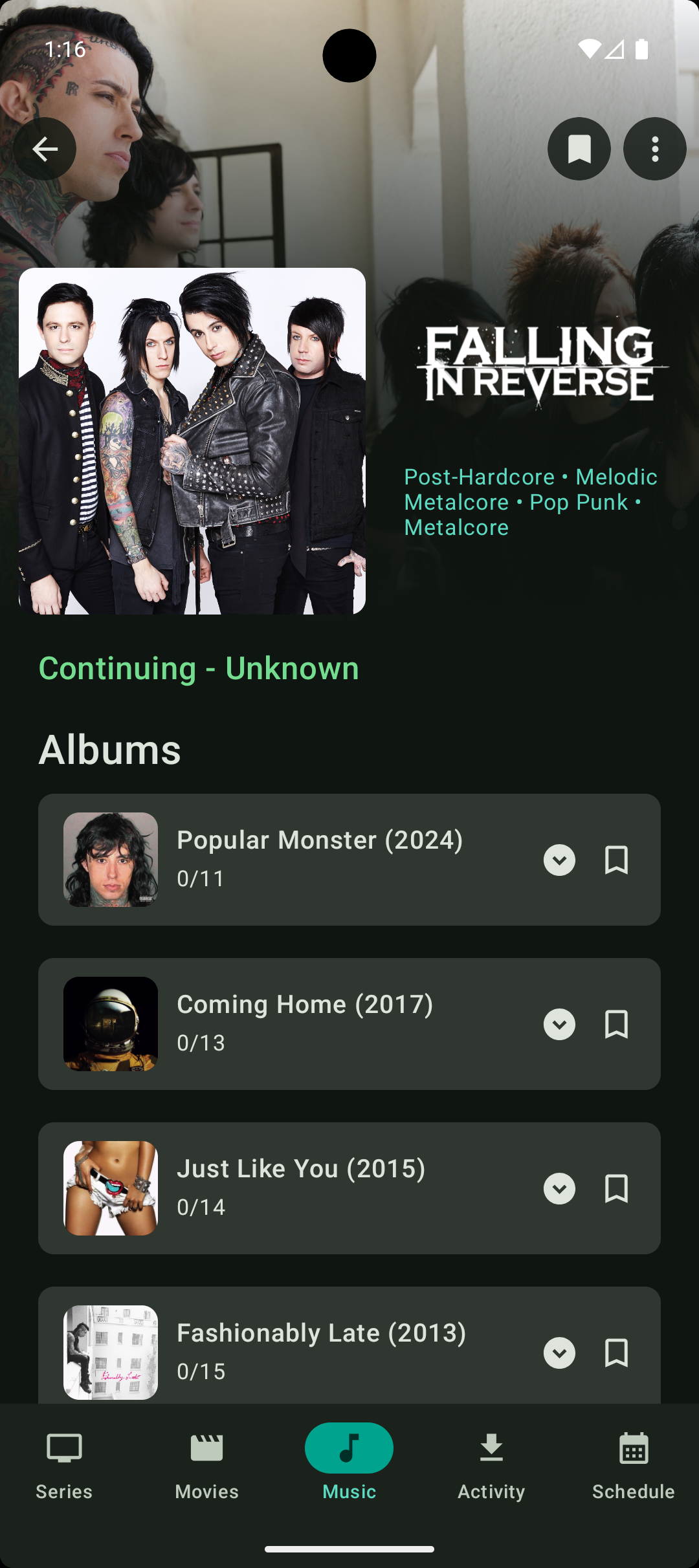Open the Falling In Reverse band poster
The height and width of the screenshot is (1568, 699).
[192, 441]
